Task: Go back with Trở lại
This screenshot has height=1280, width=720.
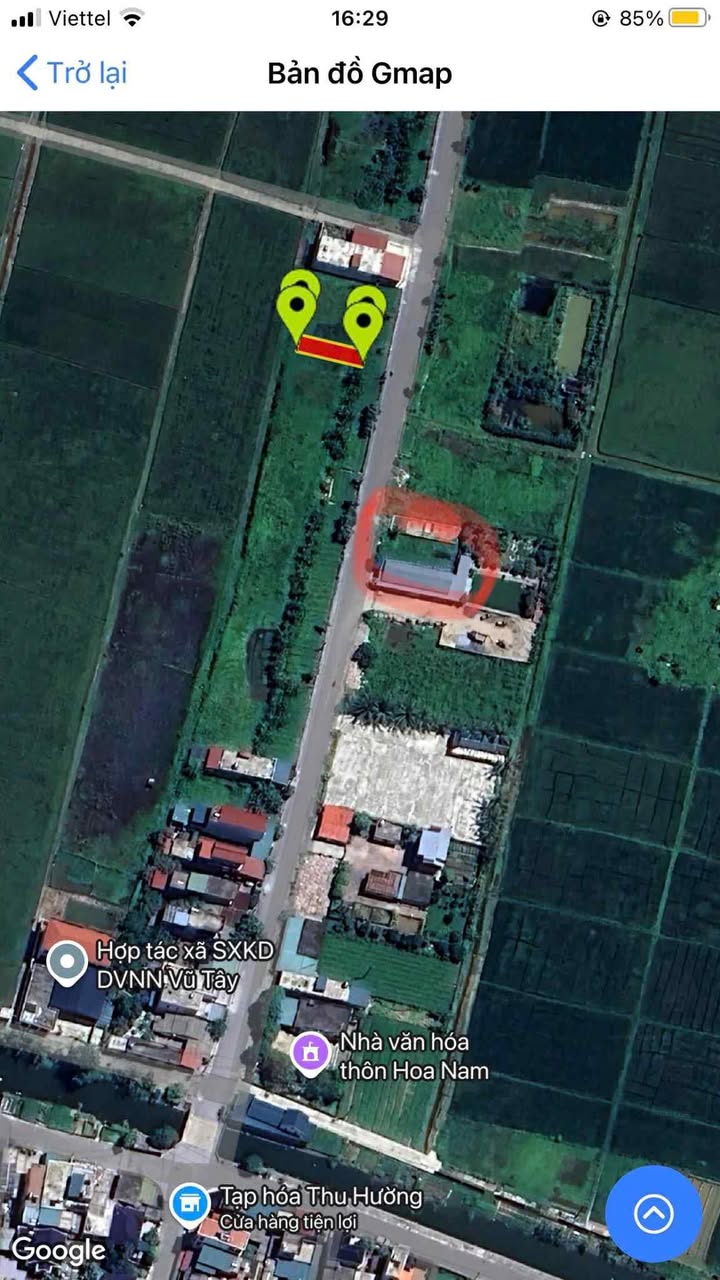Action: pos(72,73)
